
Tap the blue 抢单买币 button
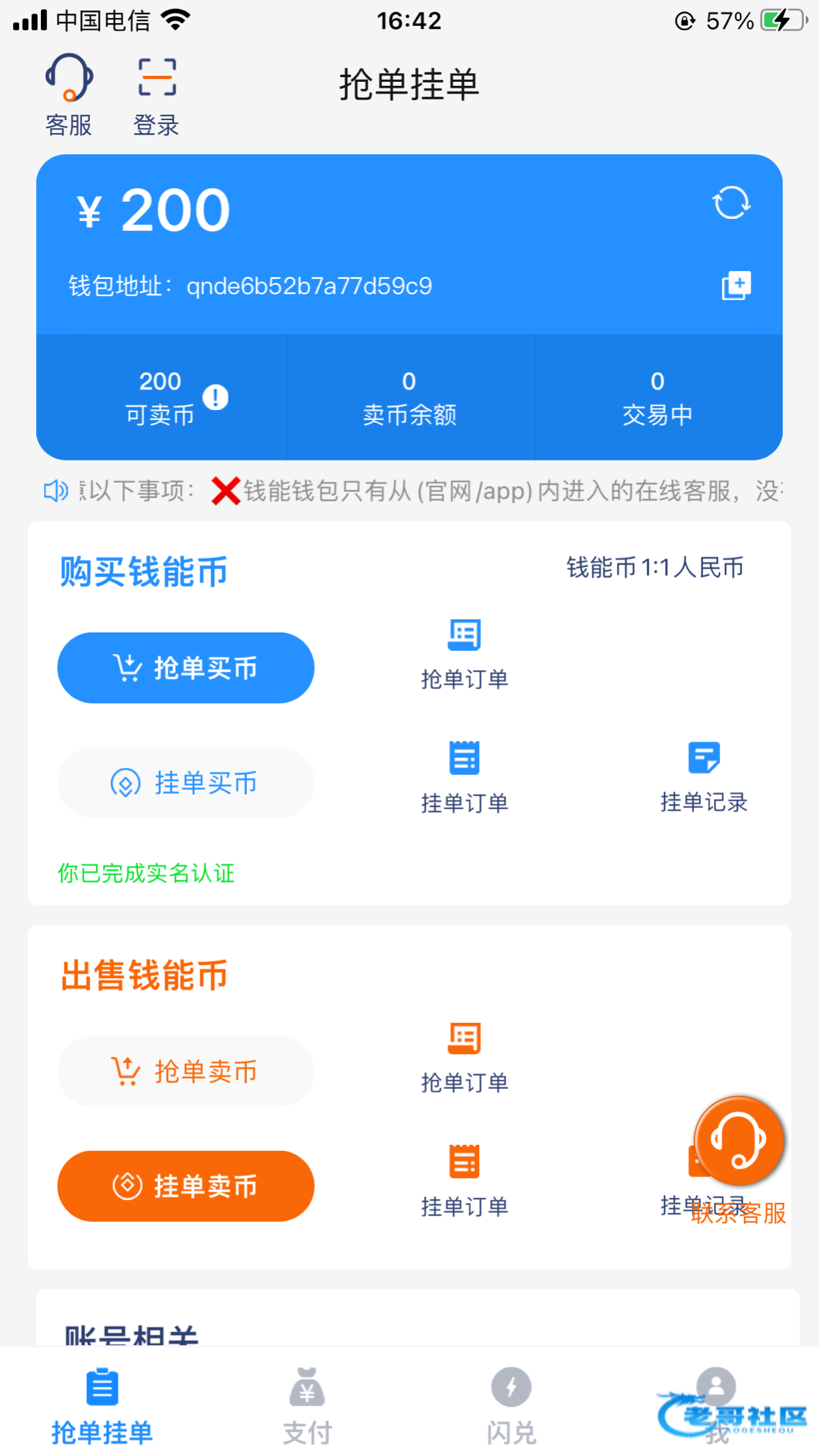186,667
